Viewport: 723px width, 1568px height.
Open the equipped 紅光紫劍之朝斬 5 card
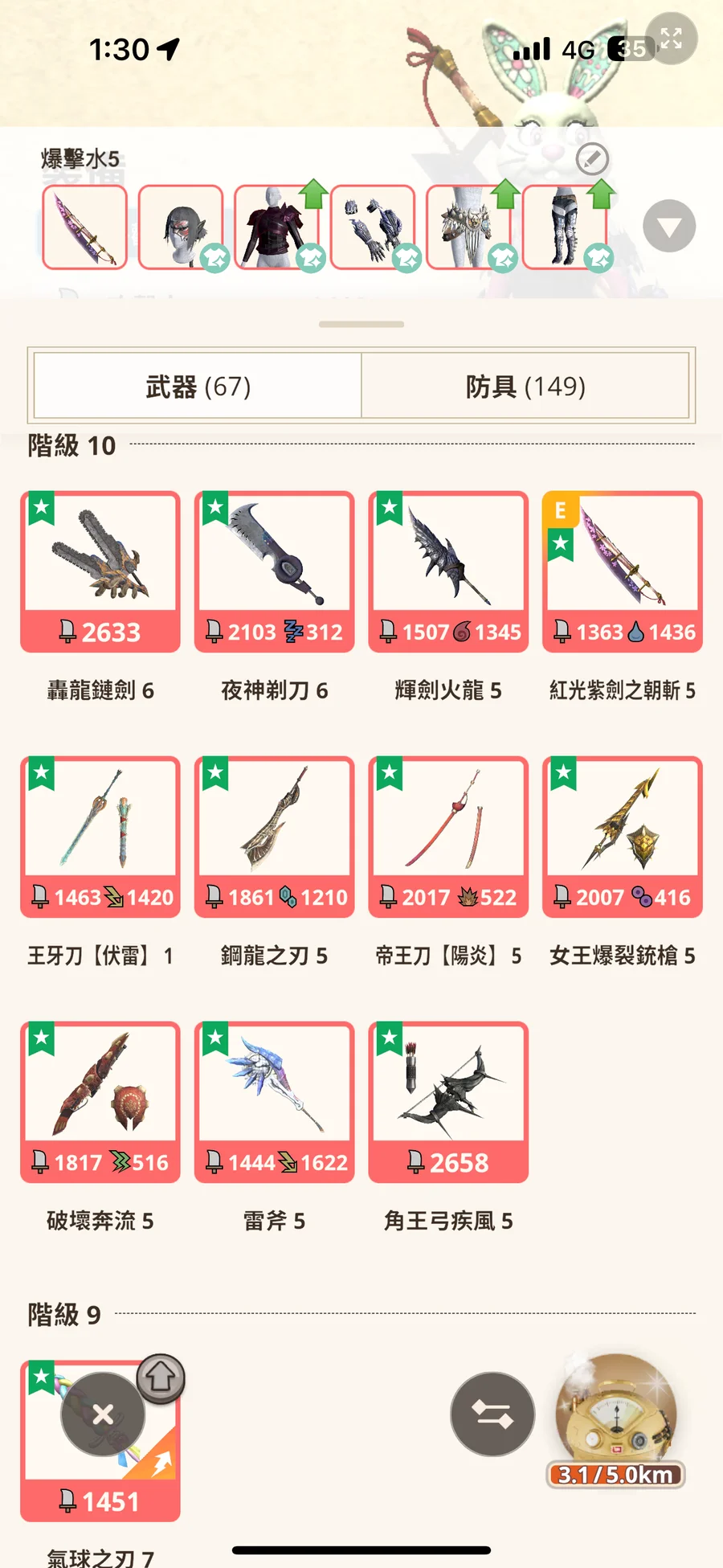tap(622, 571)
